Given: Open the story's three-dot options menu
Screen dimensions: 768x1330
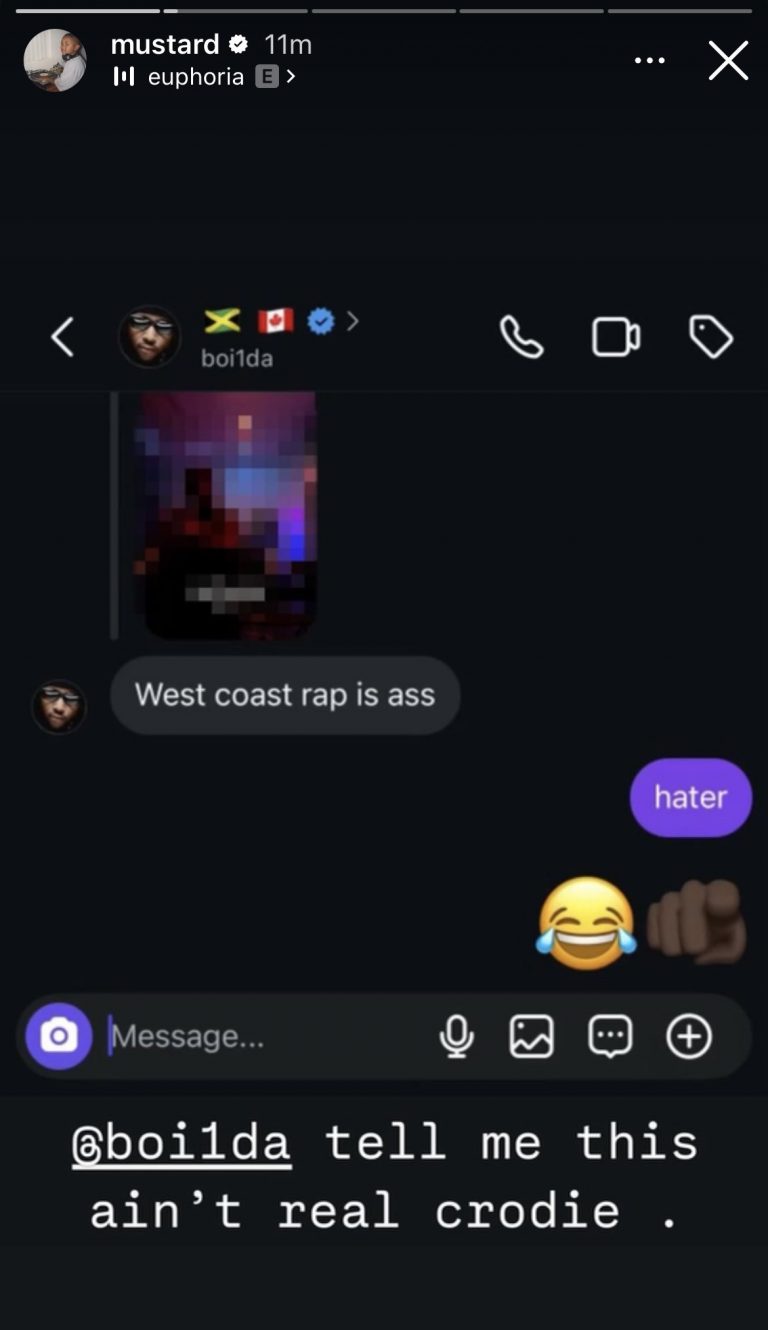Looking at the screenshot, I should pyautogui.click(x=649, y=61).
